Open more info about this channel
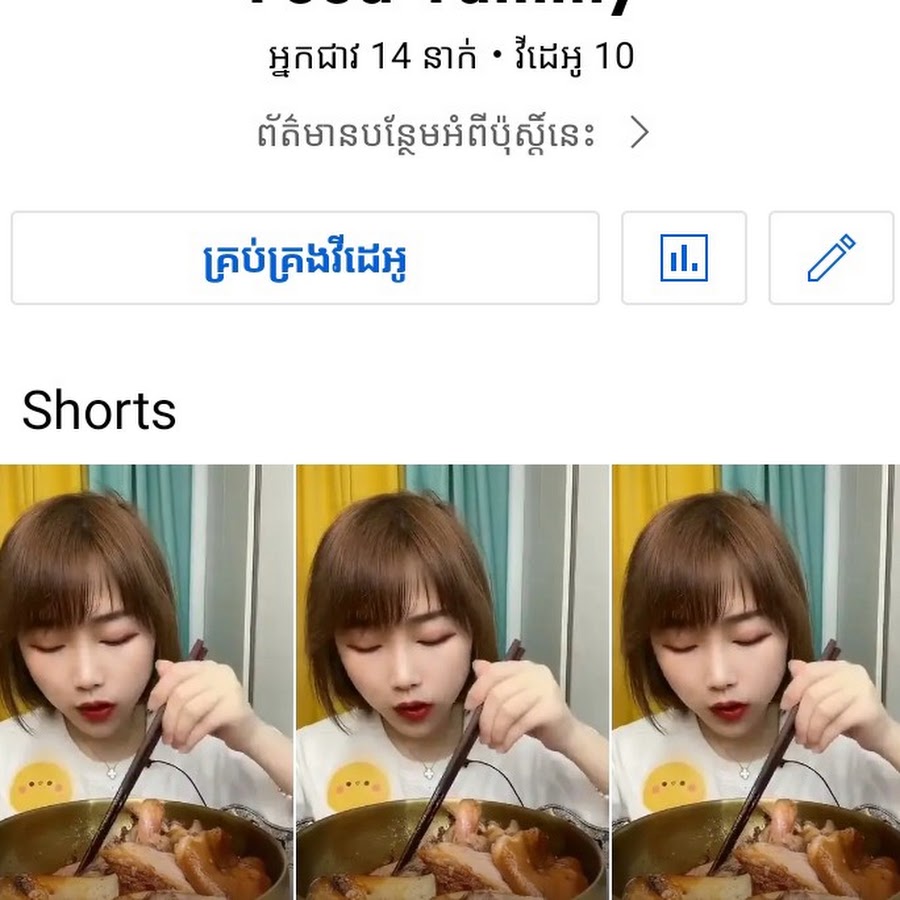Viewport: 900px width, 900px height. click(x=452, y=134)
